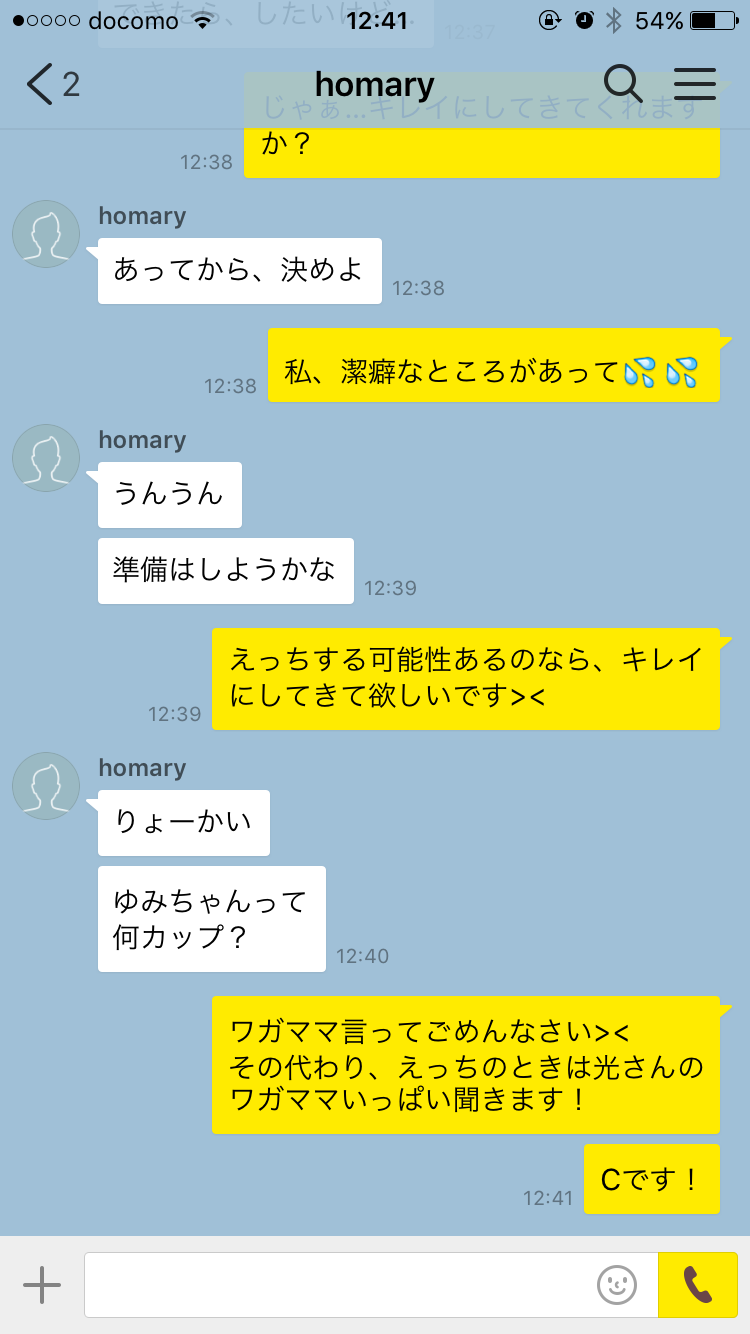Image resolution: width=750 pixels, height=1334 pixels.
Task: Tap homary's avatar next to りょーかい
Action: tap(46, 786)
